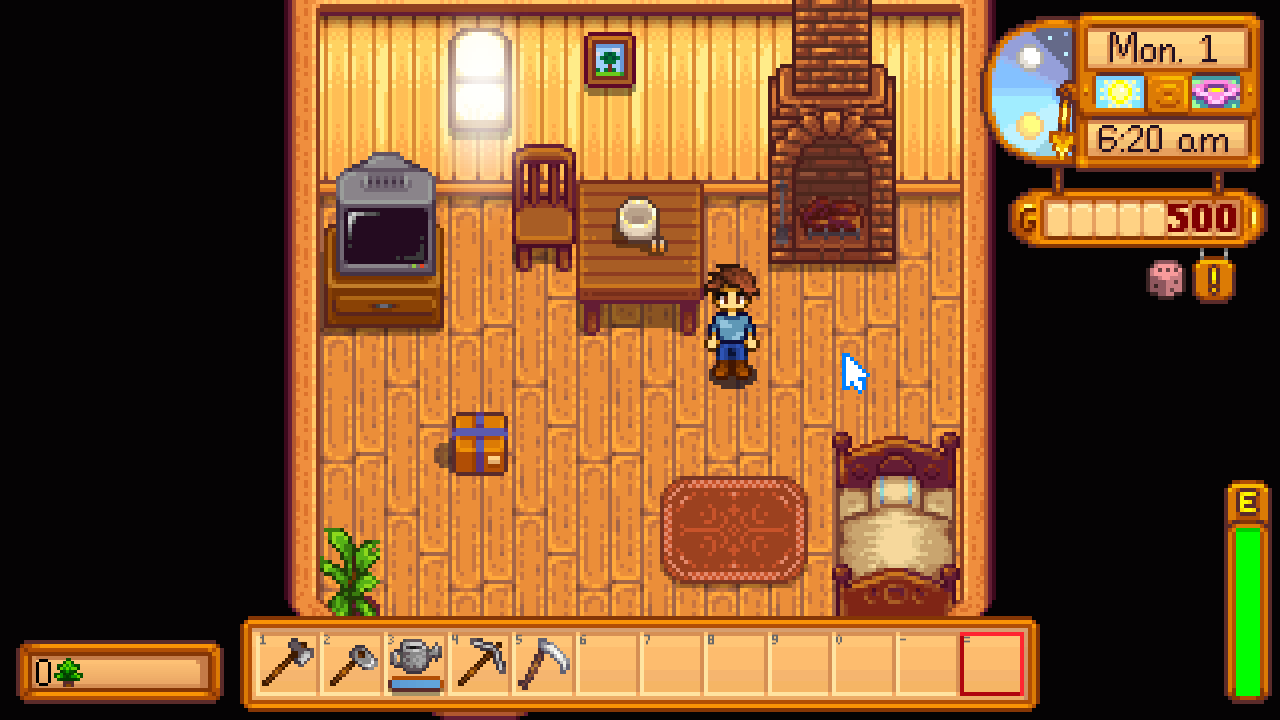The height and width of the screenshot is (720, 1280).
Task: Select empty toolbar slot 6
Action: coord(608,663)
